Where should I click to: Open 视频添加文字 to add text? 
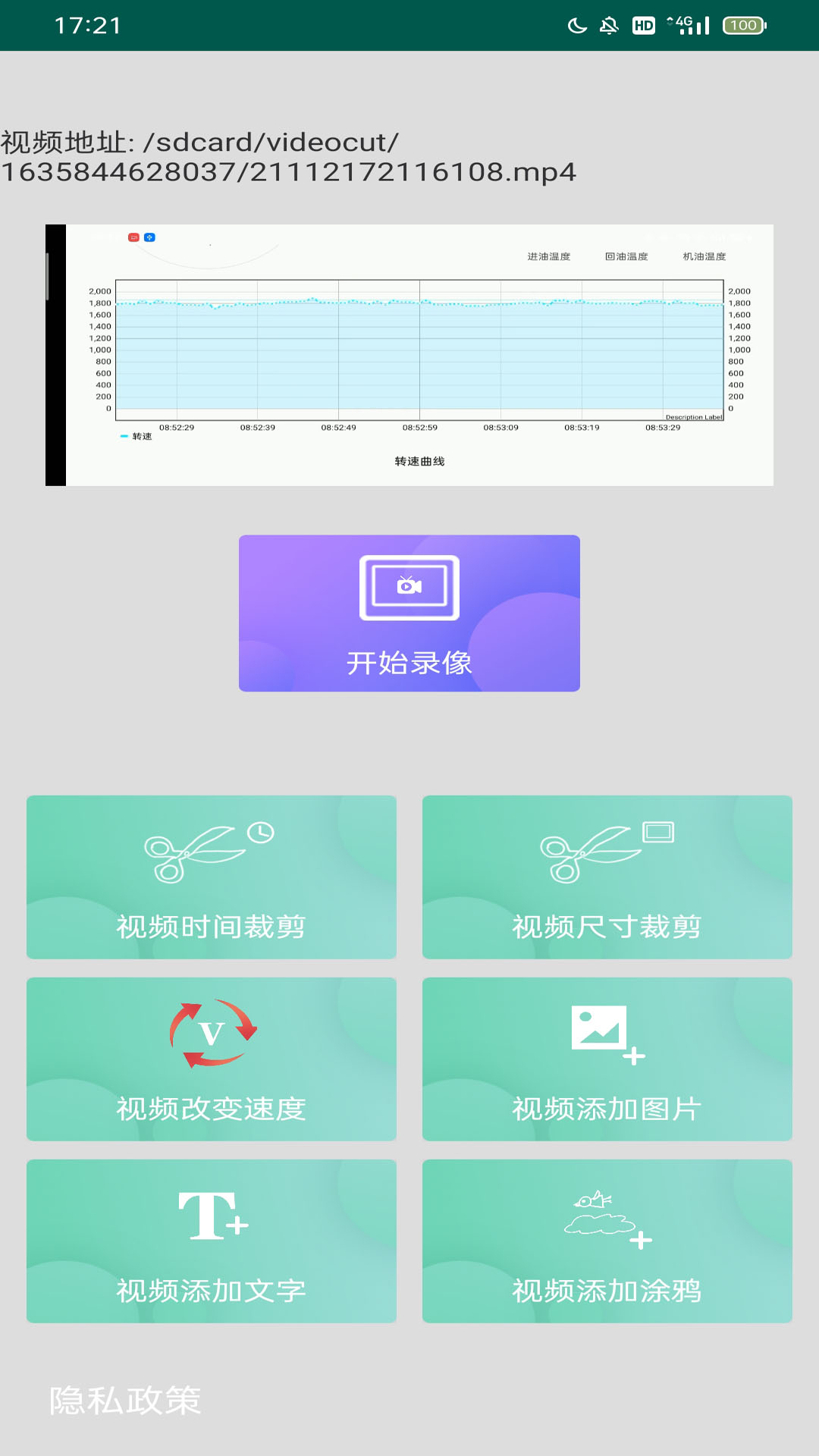[212, 1241]
